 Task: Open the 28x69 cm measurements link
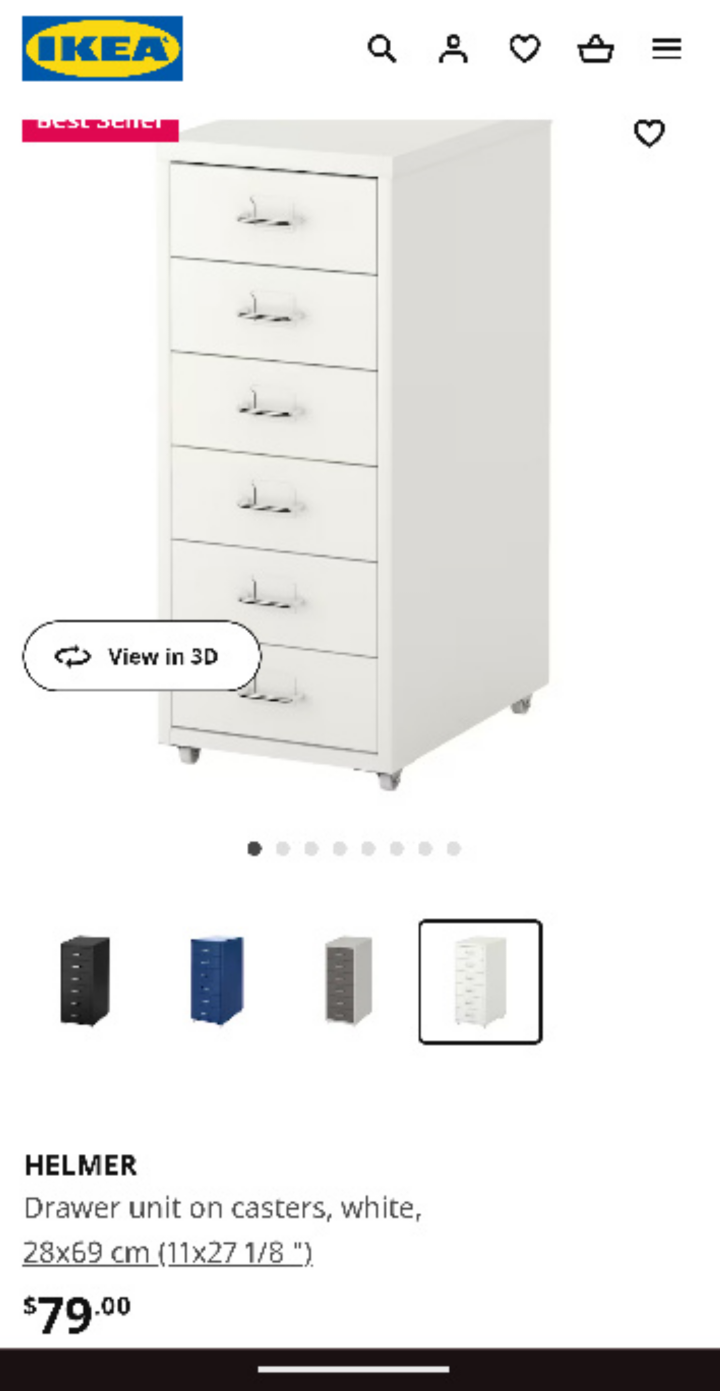point(167,1252)
